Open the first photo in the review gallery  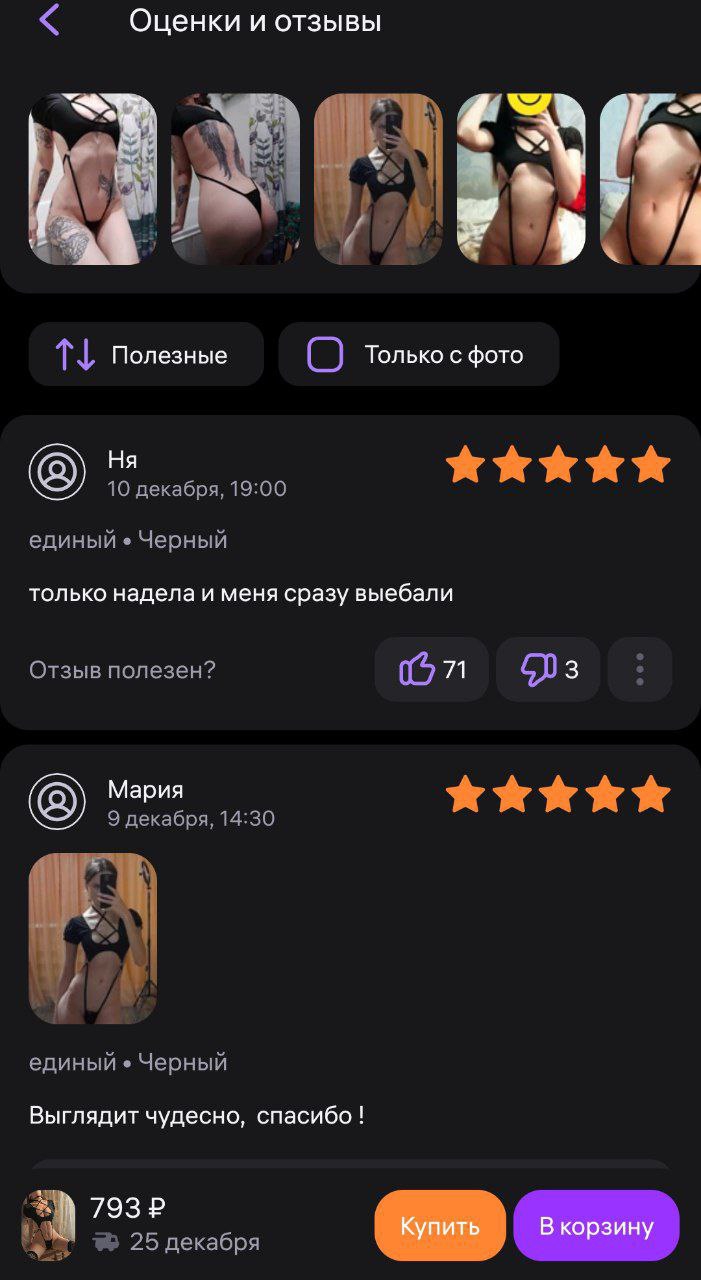pos(93,179)
